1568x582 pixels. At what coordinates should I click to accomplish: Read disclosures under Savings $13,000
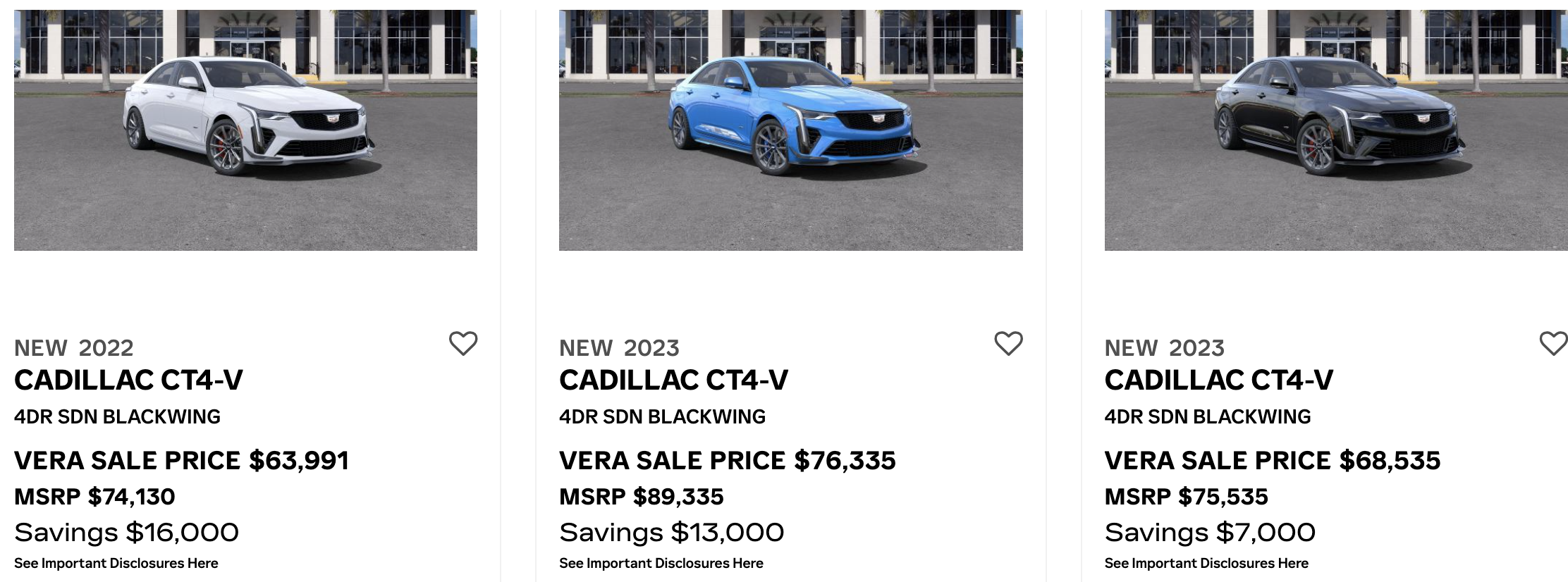pyautogui.click(x=661, y=563)
